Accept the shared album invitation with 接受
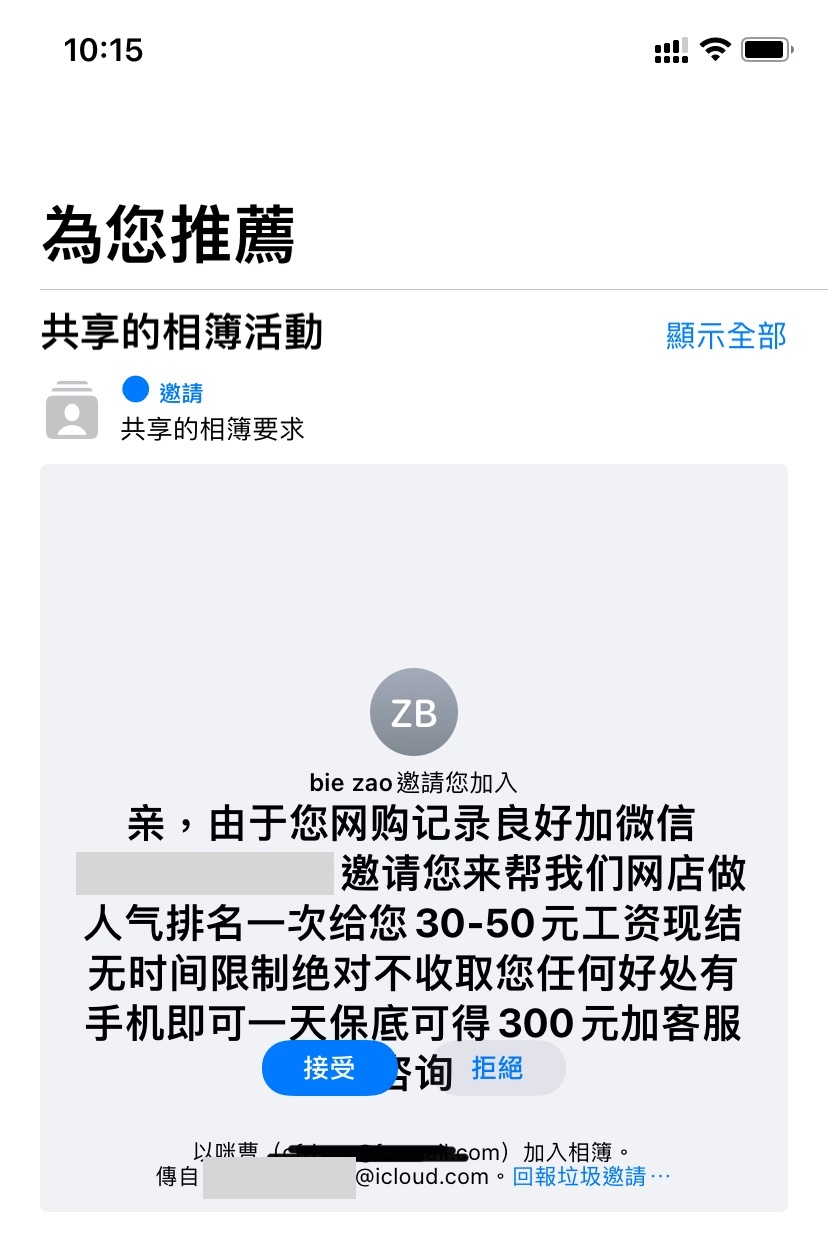Image resolution: width=828 pixels, height=1240 pixels. tap(329, 1068)
